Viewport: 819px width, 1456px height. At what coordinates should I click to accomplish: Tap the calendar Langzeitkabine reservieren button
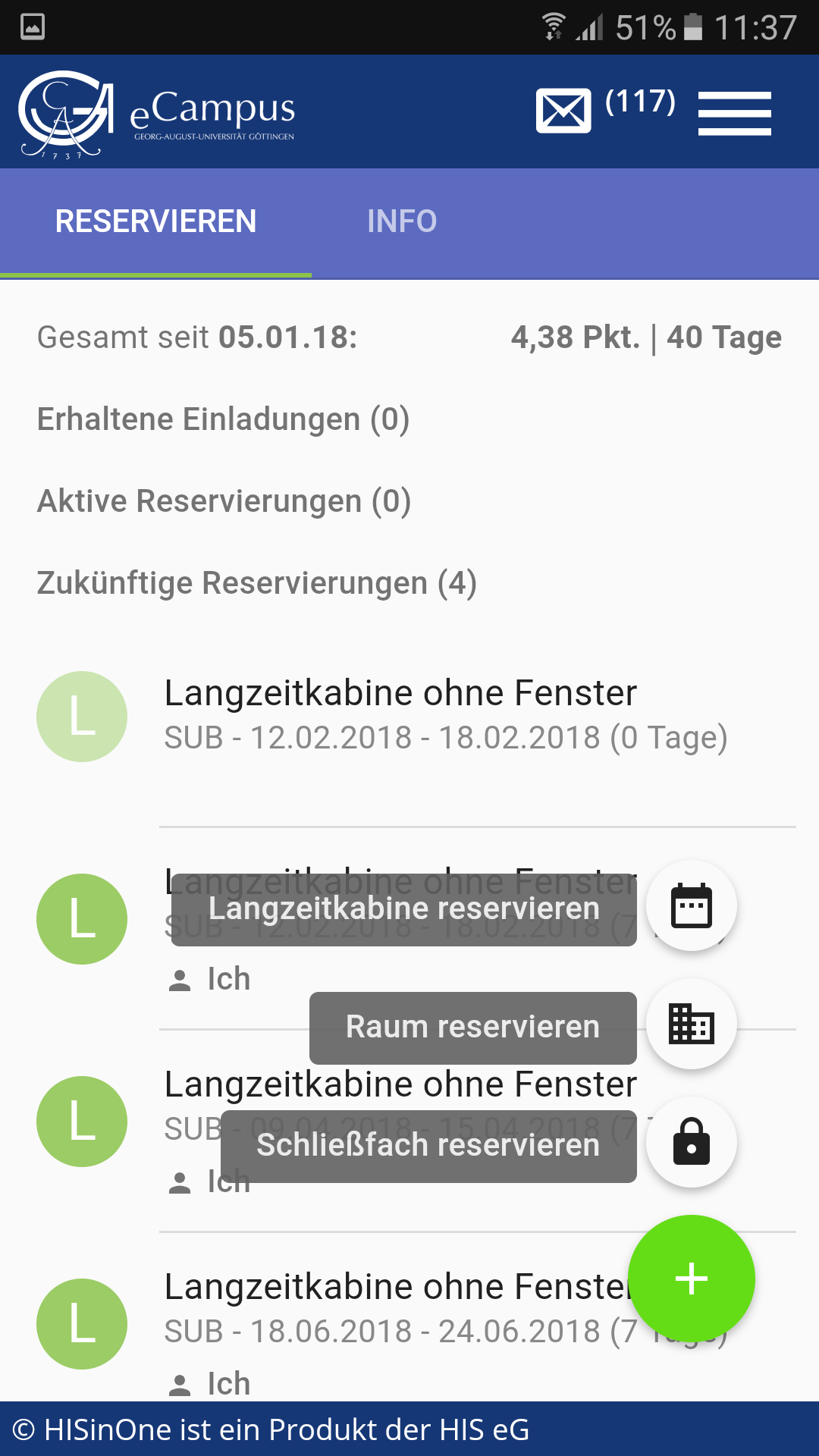coord(691,905)
